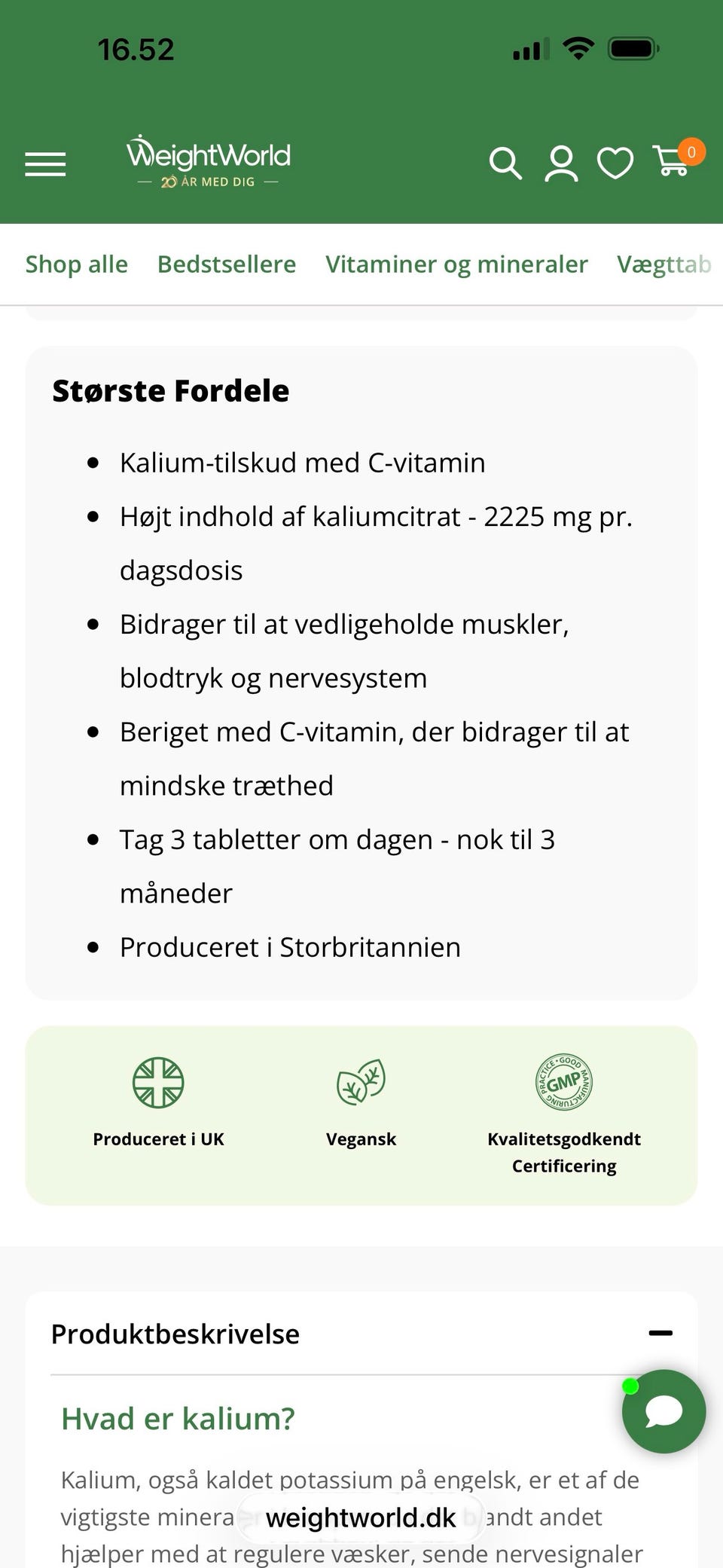View the wishlist heart
Viewport: 723px width, 1568px height.
615,164
